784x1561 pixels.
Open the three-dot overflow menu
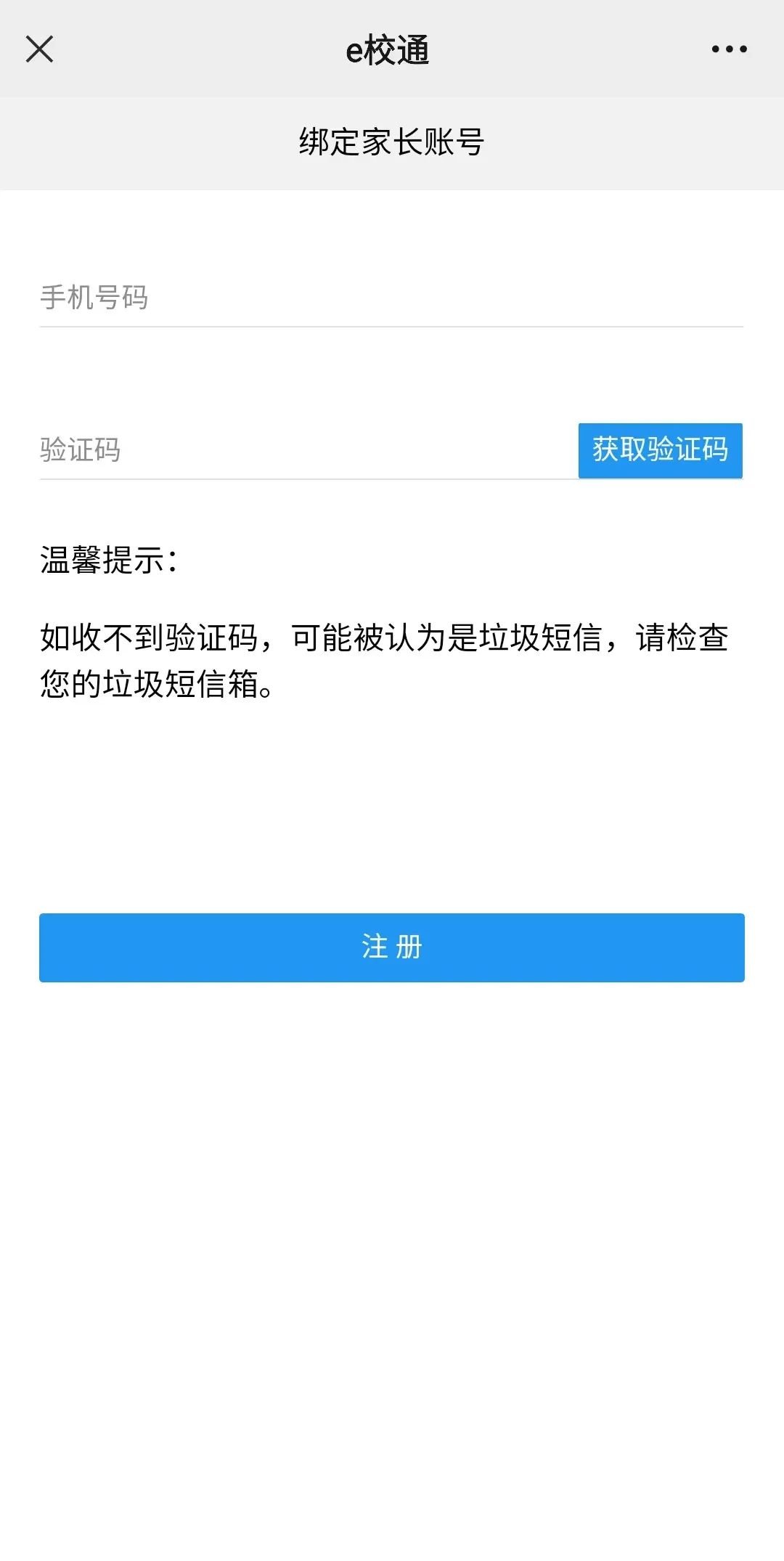pyautogui.click(x=729, y=49)
